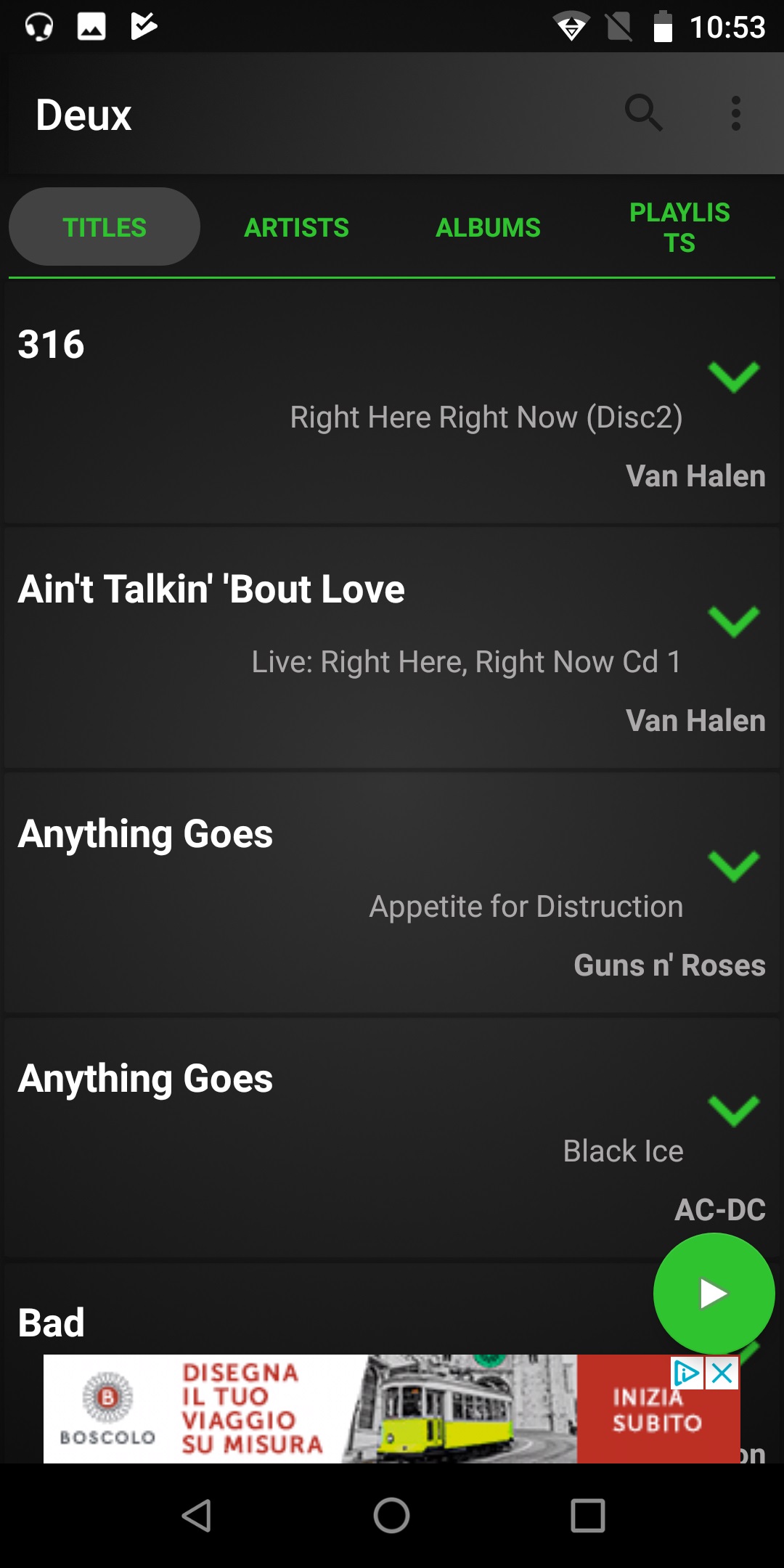This screenshot has height=1568, width=784.
Task: Open the song 316 by Van Halen
Action: coord(392,403)
